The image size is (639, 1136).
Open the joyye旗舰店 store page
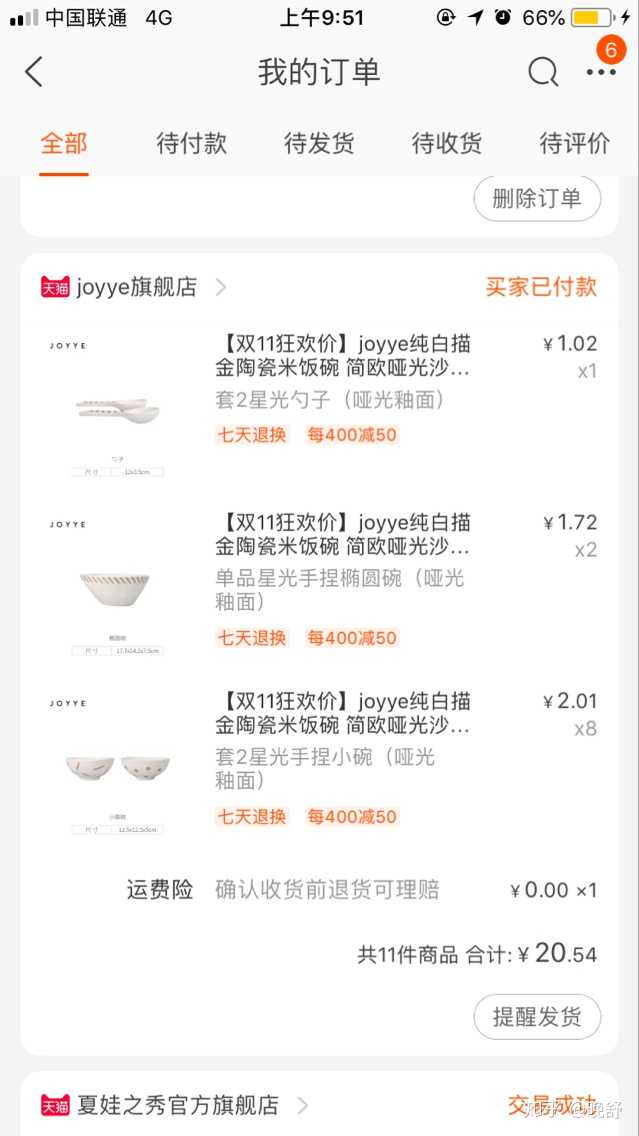136,287
